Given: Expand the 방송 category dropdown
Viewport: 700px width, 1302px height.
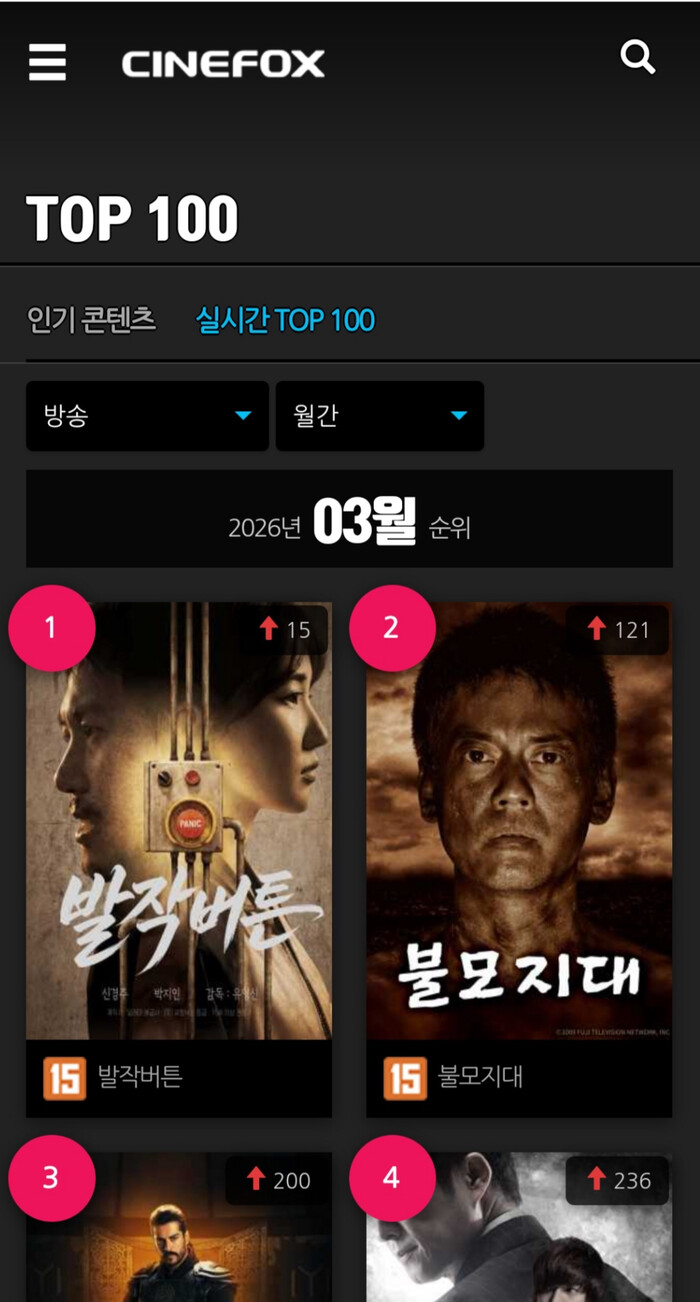Looking at the screenshot, I should 147,416.
